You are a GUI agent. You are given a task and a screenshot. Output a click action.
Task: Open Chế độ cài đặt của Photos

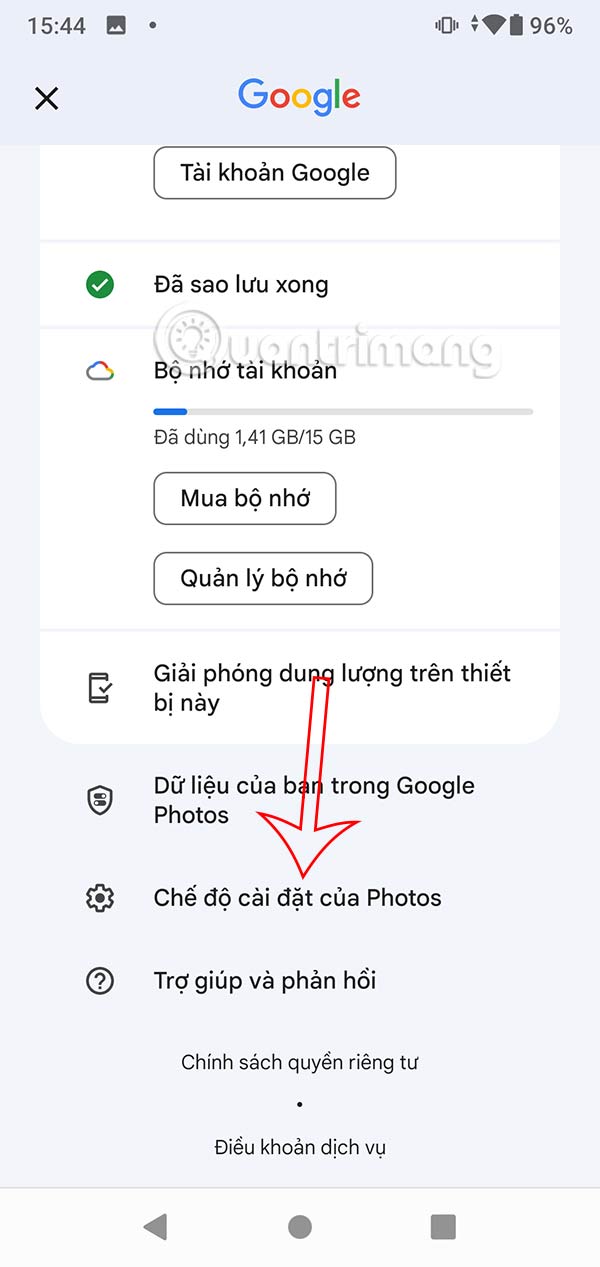coord(297,898)
